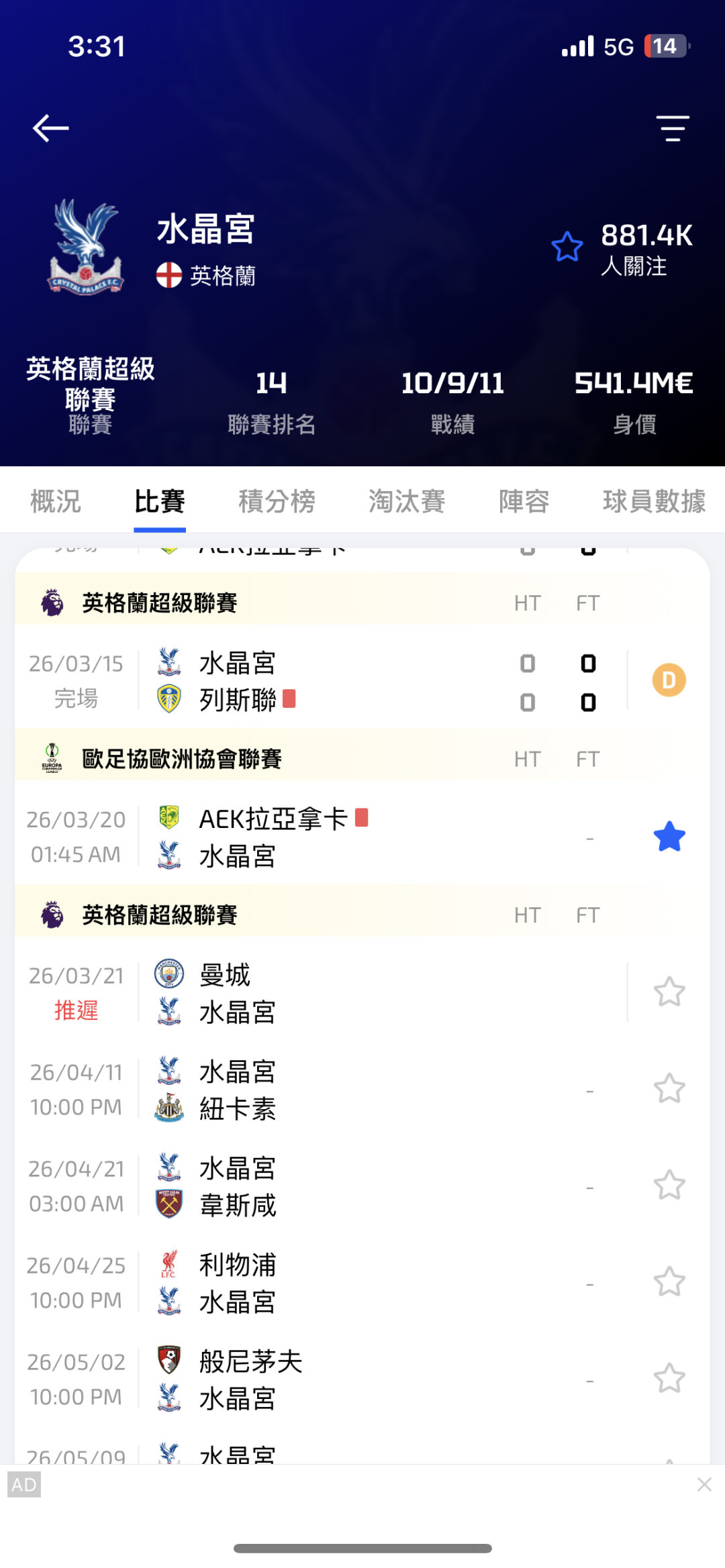This screenshot has height=1568, width=725.
Task: Switch to the 概況 tab
Action: (x=56, y=501)
